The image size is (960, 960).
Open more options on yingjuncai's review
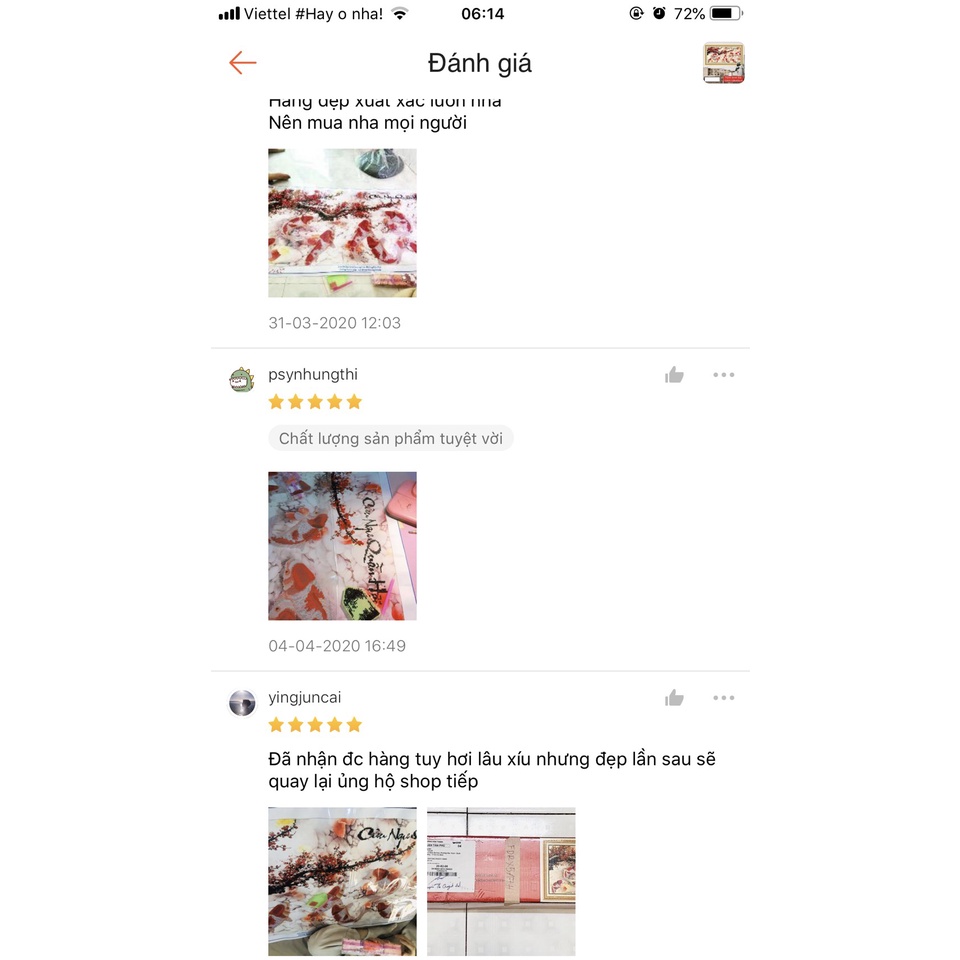point(723,698)
